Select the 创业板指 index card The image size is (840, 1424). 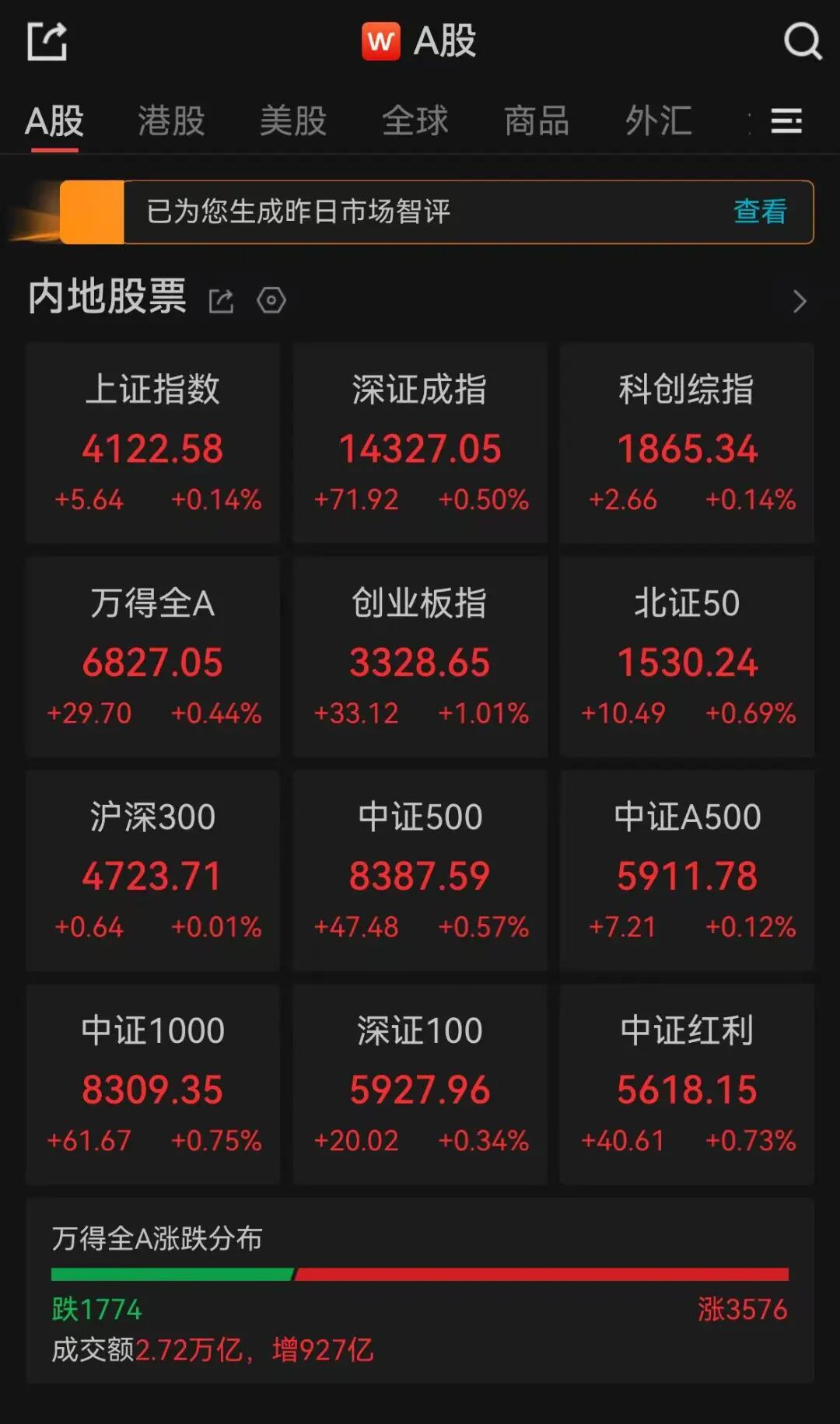click(x=419, y=657)
